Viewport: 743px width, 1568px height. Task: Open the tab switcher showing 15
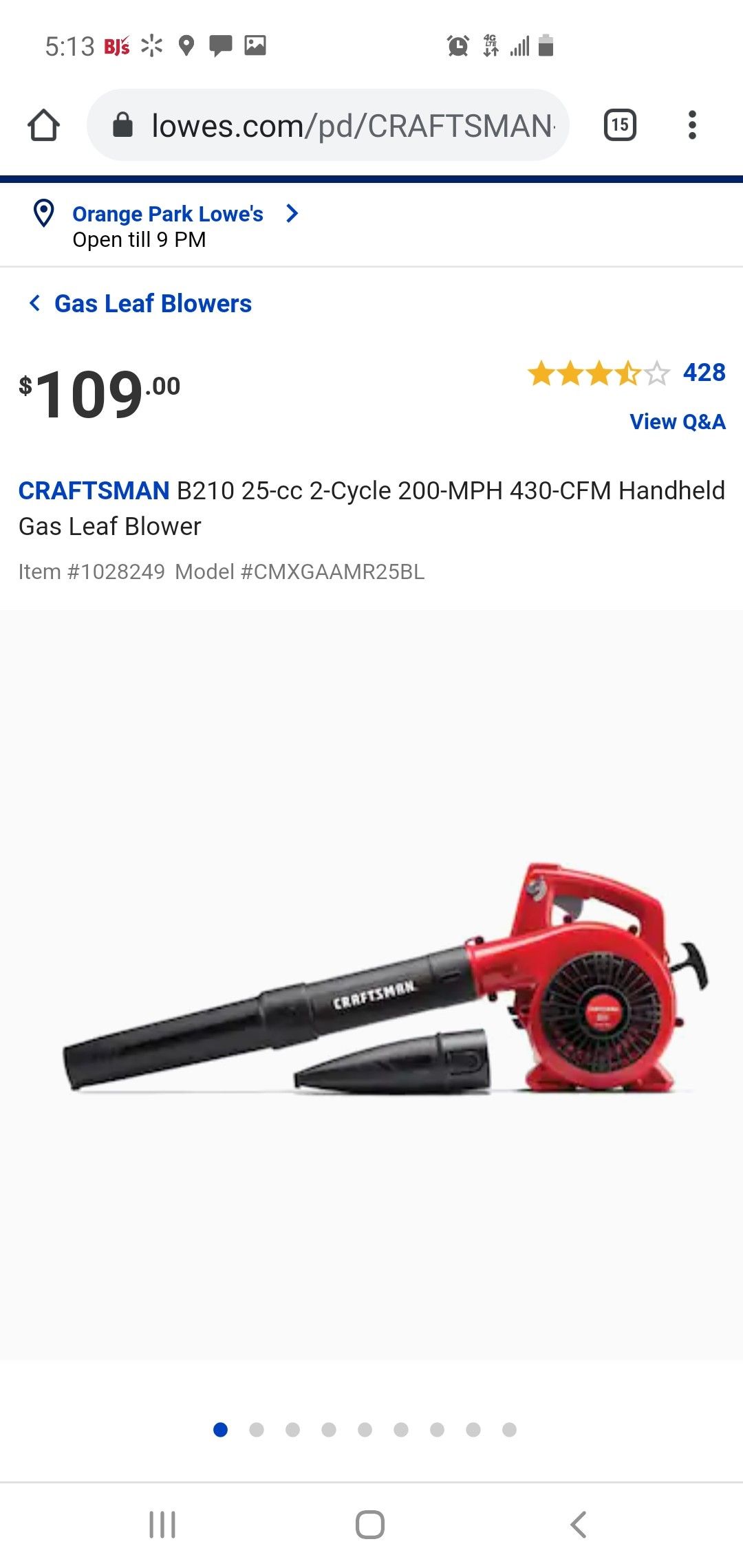(x=620, y=125)
